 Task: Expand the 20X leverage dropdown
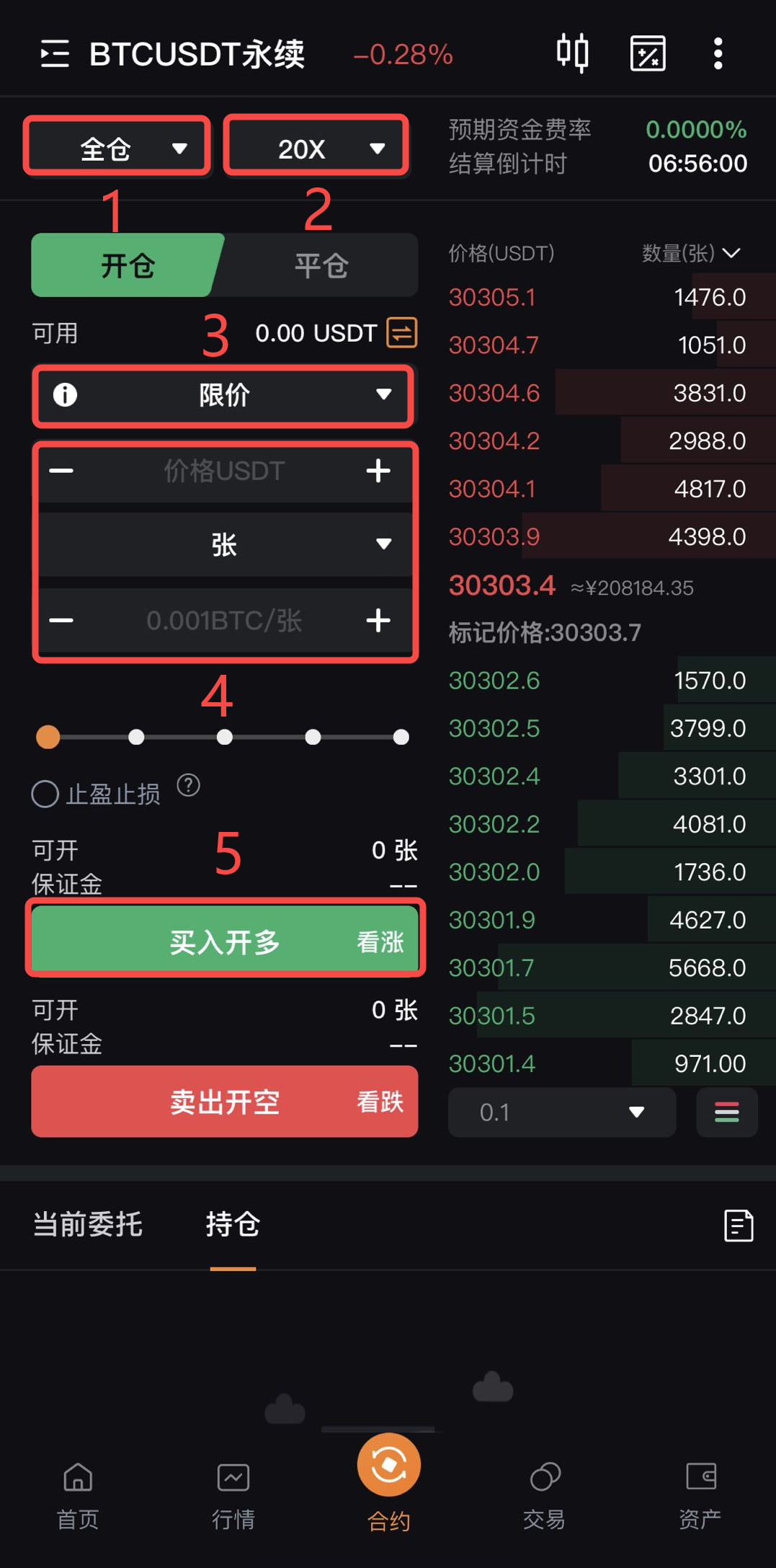pyautogui.click(x=316, y=148)
